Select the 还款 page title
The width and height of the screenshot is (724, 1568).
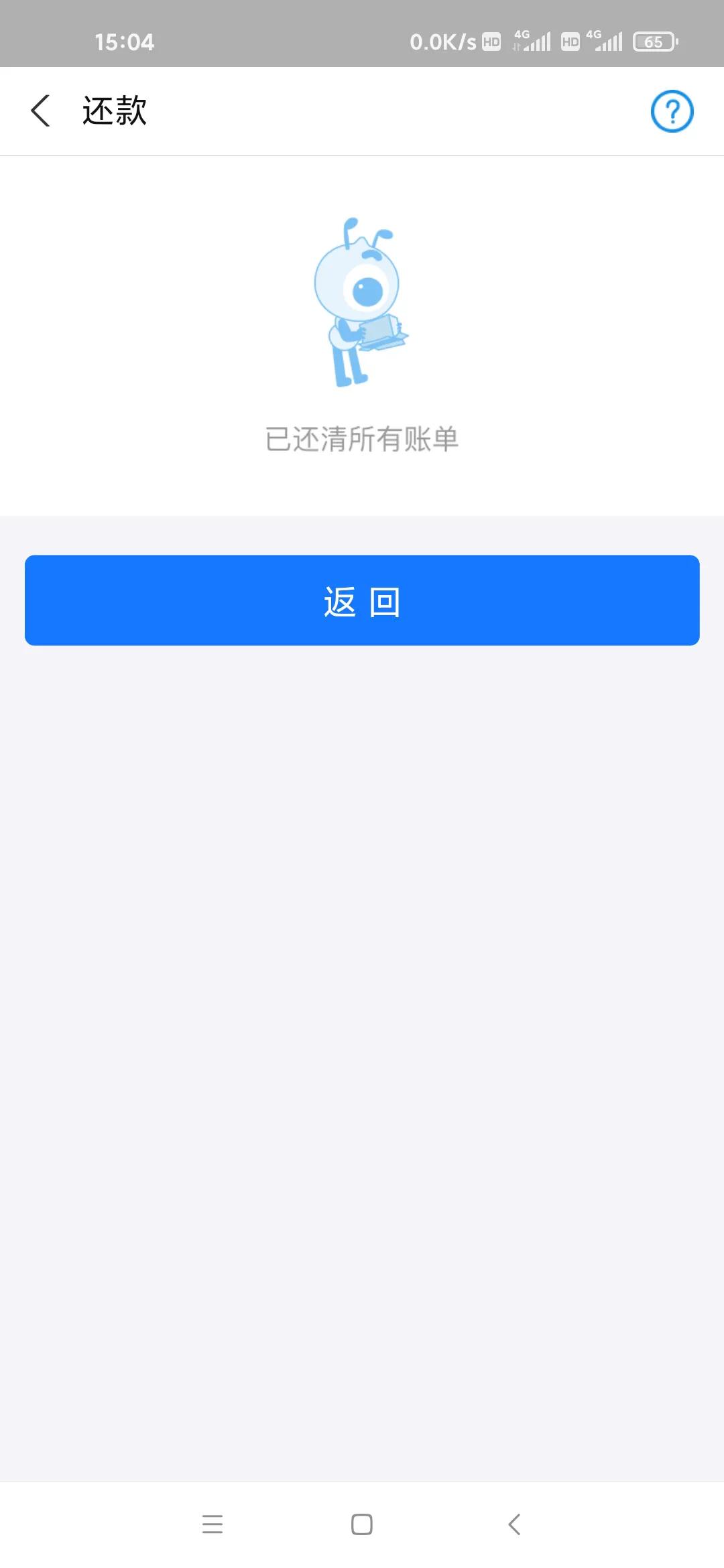click(x=114, y=111)
